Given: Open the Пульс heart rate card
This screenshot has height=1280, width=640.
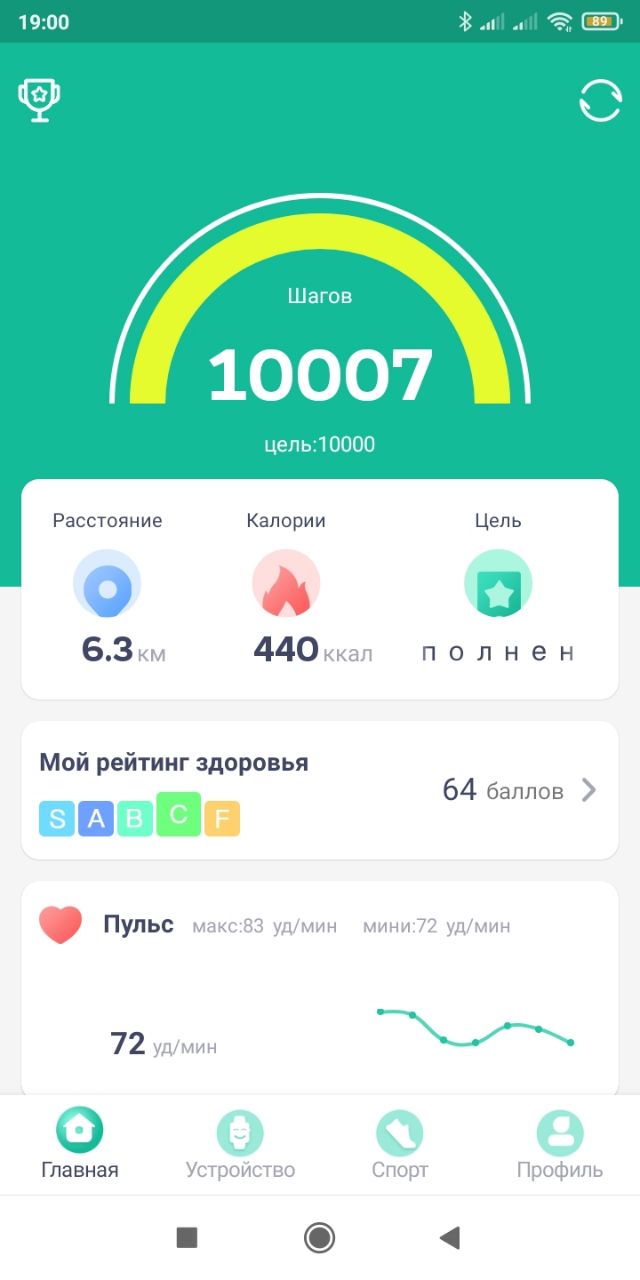Looking at the screenshot, I should tap(320, 988).
